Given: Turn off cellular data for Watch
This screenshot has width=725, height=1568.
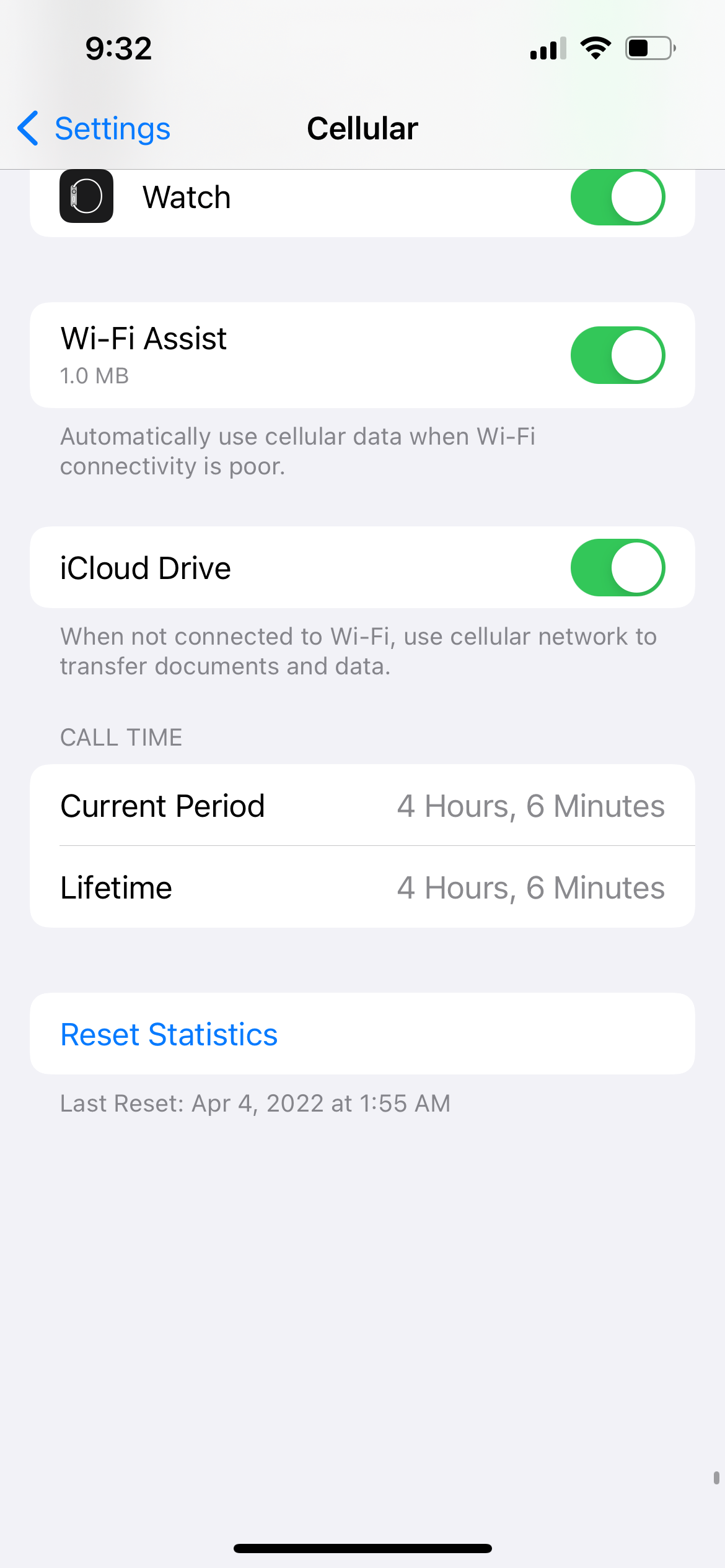Looking at the screenshot, I should [617, 197].
